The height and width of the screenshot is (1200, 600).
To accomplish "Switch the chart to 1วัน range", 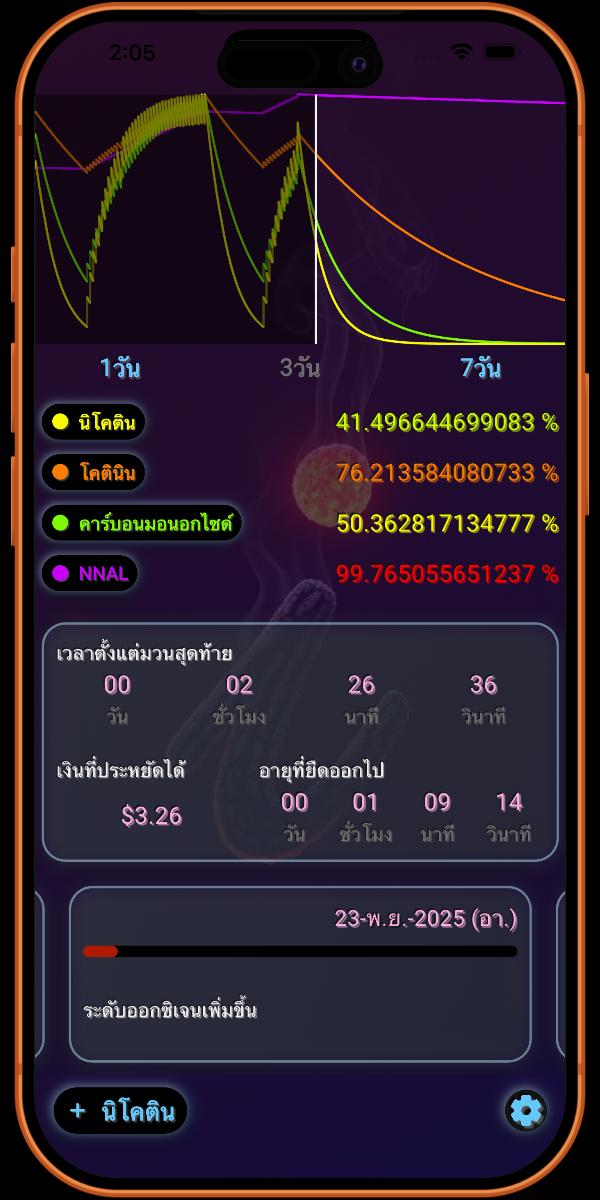I will tap(120, 368).
